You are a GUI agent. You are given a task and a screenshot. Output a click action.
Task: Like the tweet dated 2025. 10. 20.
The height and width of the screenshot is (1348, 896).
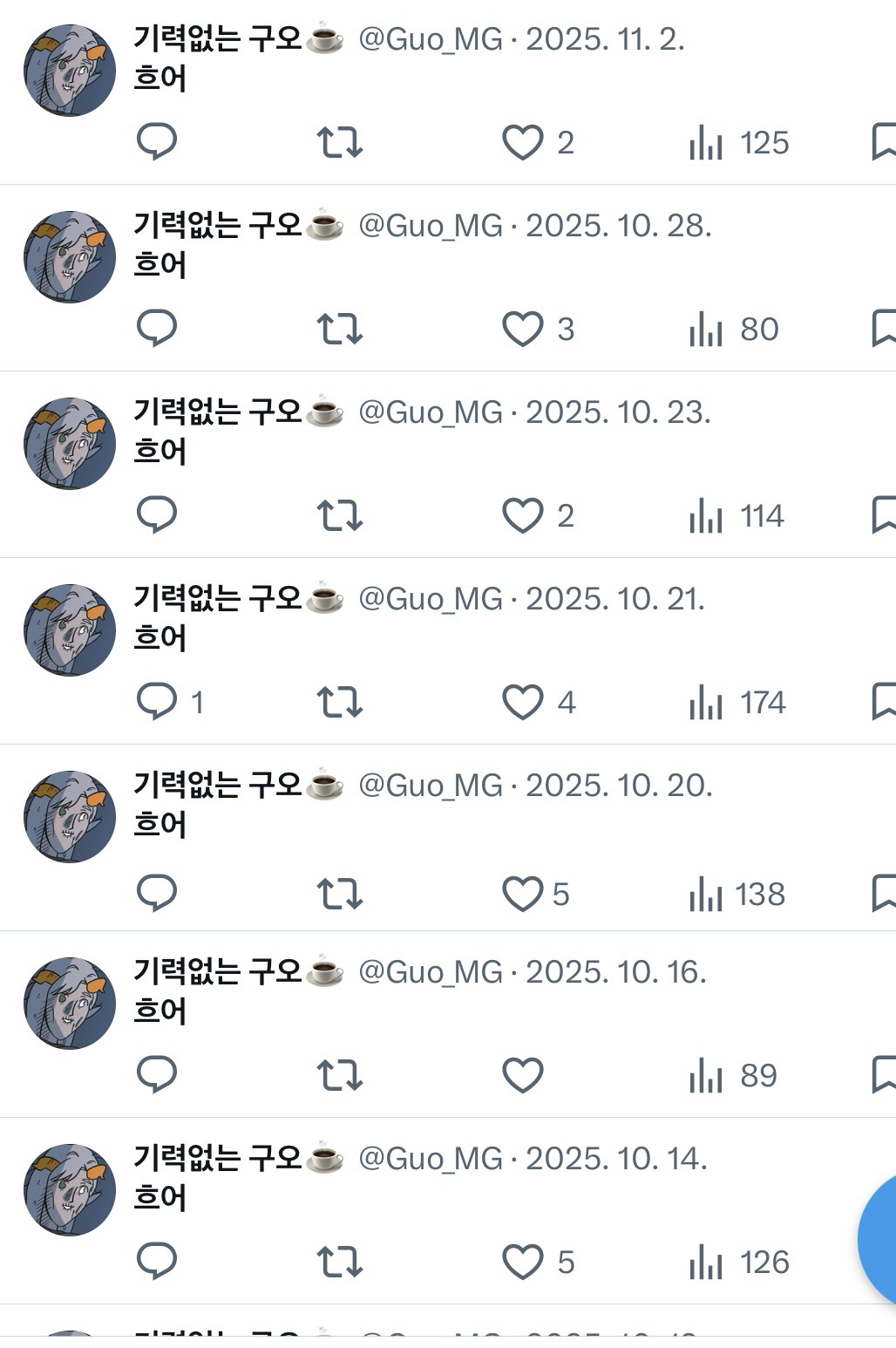coord(523,894)
